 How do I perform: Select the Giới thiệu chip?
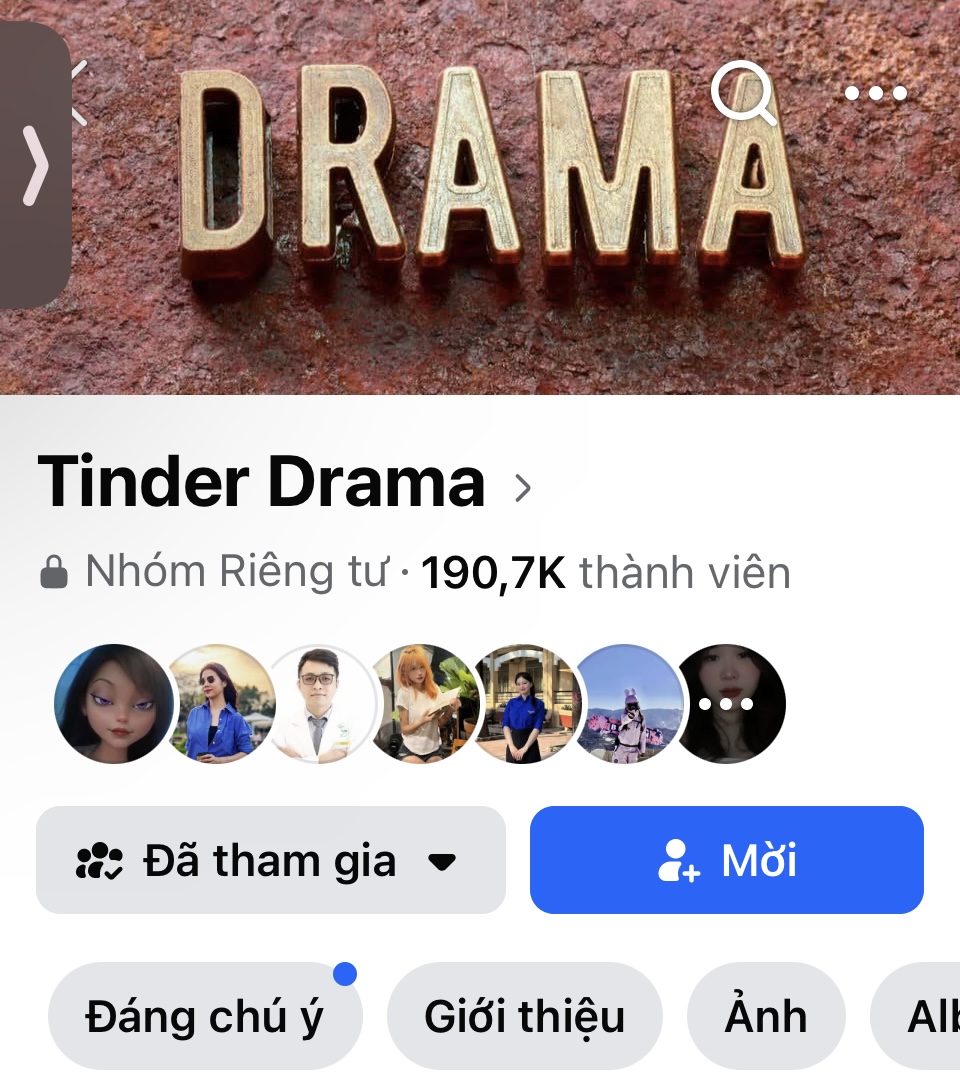pos(524,1017)
